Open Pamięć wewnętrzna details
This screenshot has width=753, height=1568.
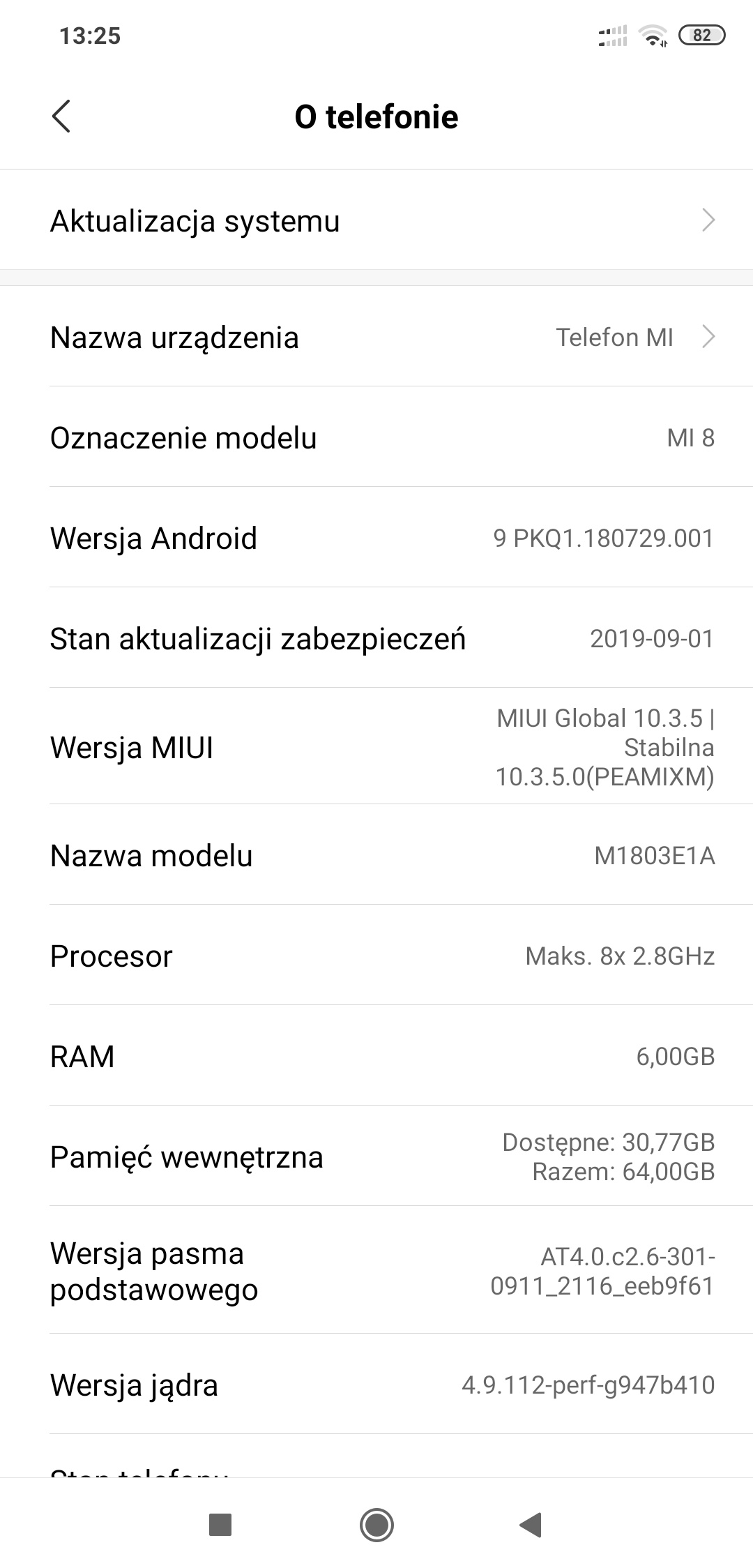[x=376, y=1156]
